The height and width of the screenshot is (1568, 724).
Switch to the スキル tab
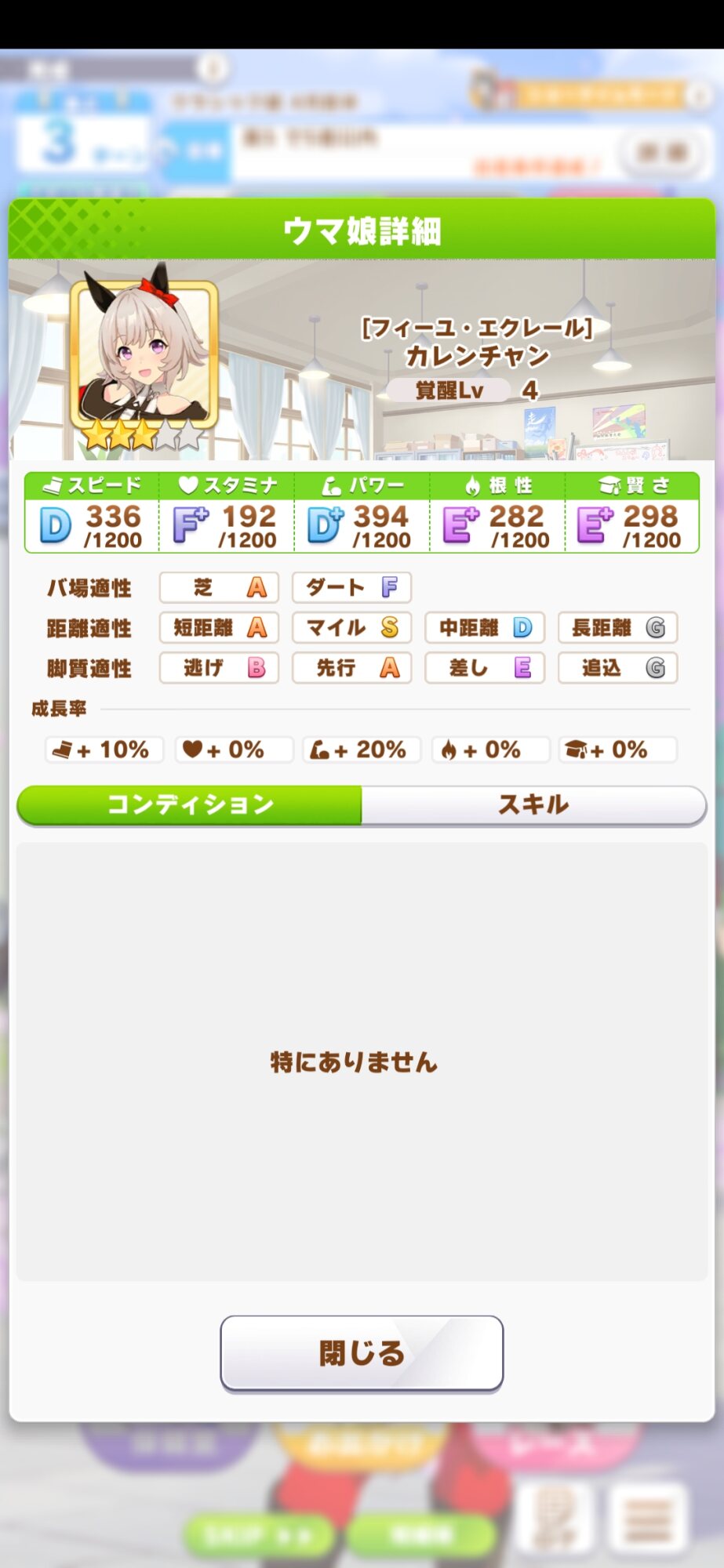pos(533,804)
